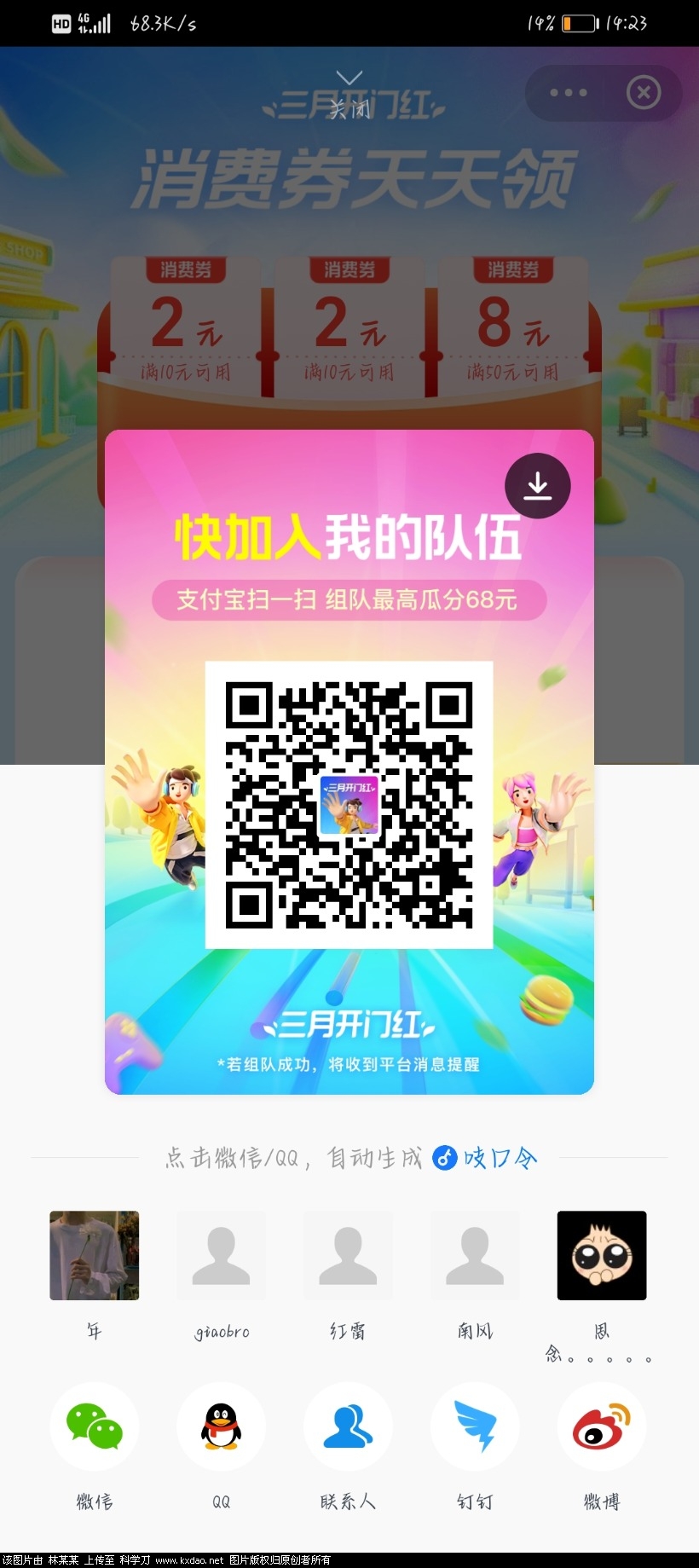Viewport: 699px width, 1568px height.
Task: Open the 联系人 contacts share icon
Action: pos(348,1426)
